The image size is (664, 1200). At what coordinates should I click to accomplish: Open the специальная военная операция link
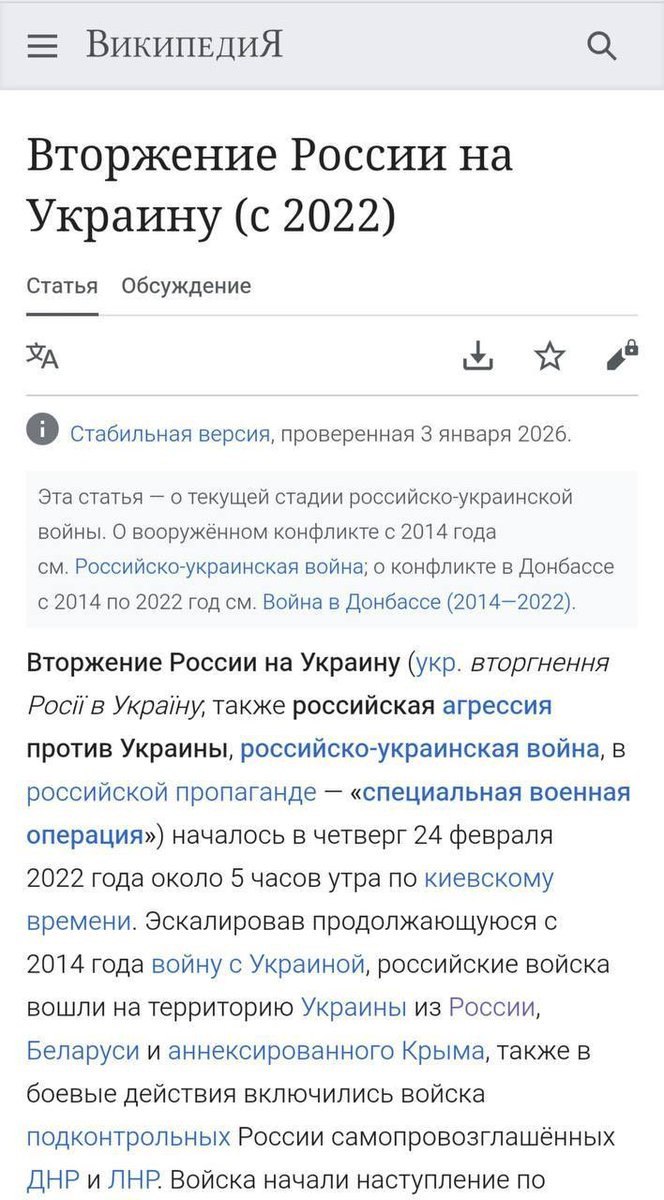tap(495, 792)
